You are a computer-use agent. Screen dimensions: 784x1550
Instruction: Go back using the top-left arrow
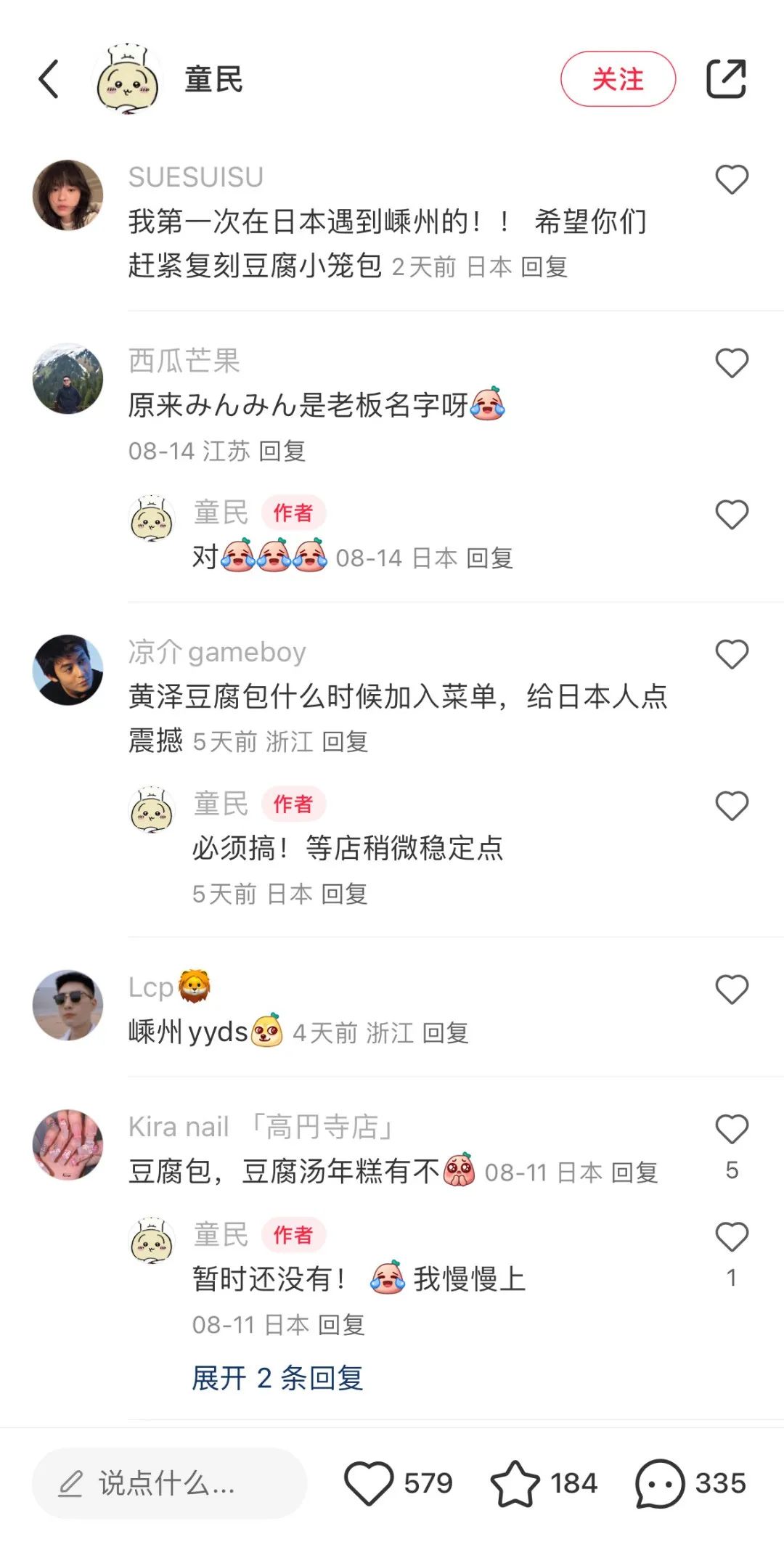pos(49,79)
